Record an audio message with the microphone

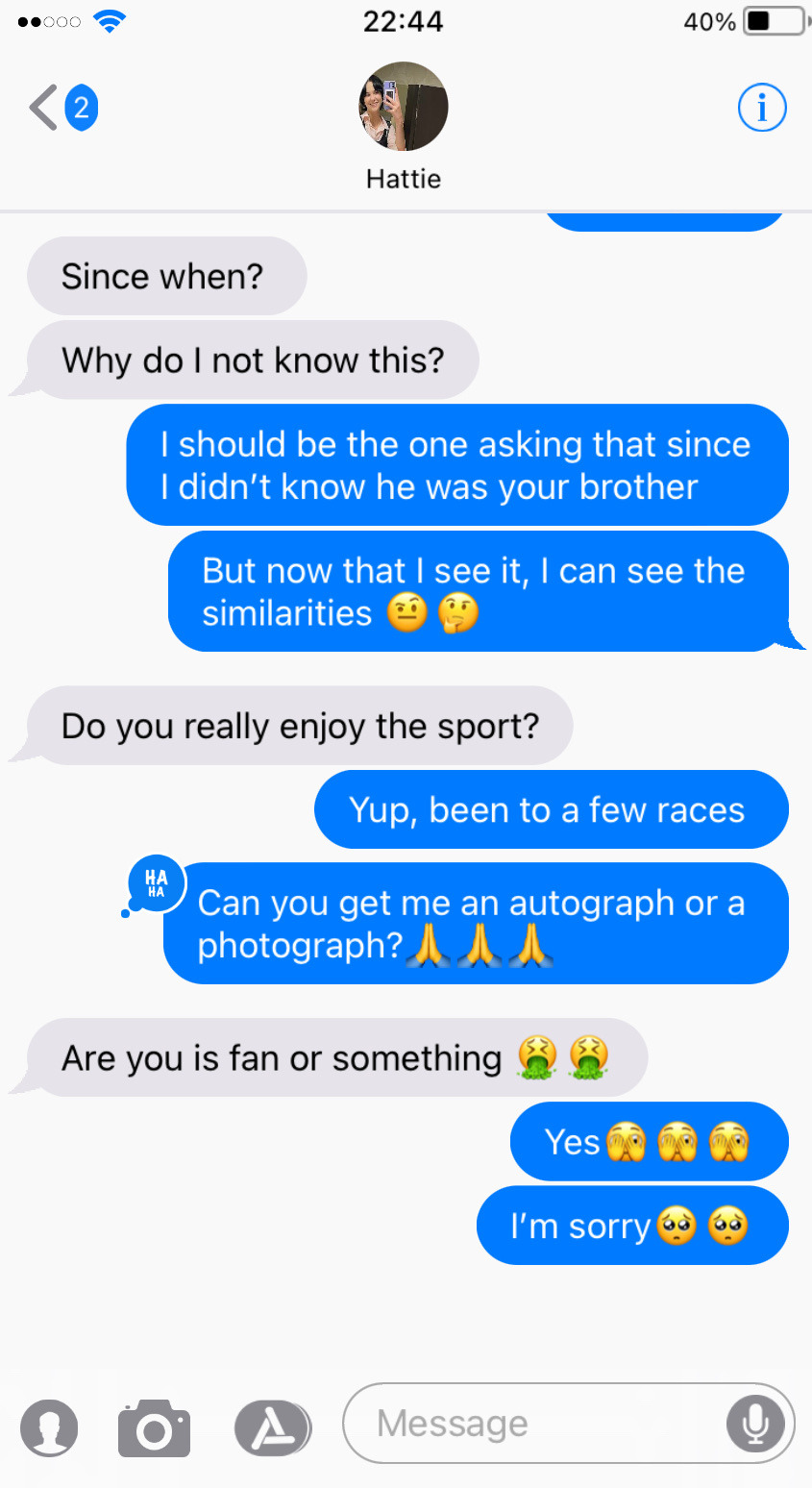[755, 1424]
